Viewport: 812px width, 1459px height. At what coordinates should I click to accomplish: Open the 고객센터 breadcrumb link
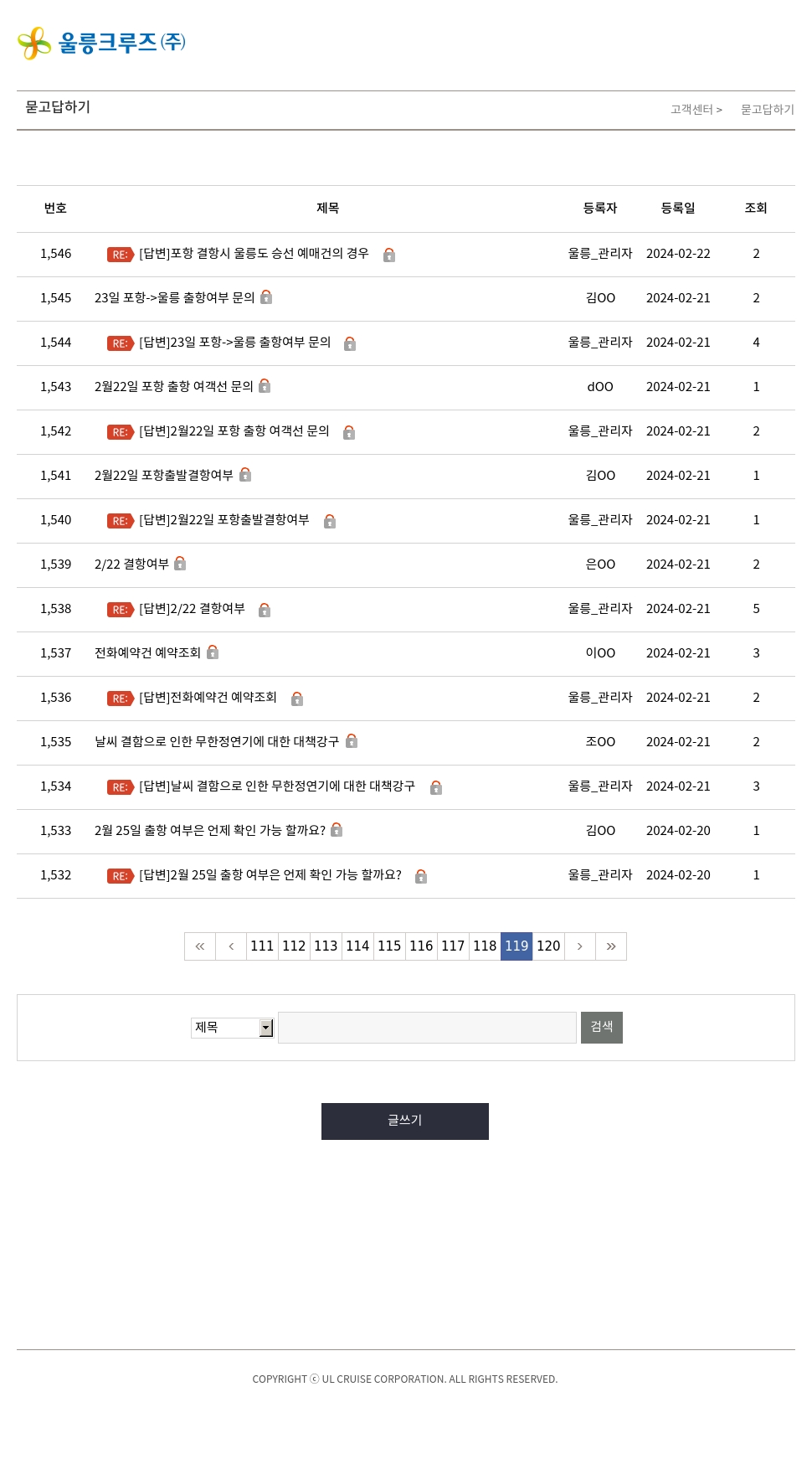(x=692, y=110)
